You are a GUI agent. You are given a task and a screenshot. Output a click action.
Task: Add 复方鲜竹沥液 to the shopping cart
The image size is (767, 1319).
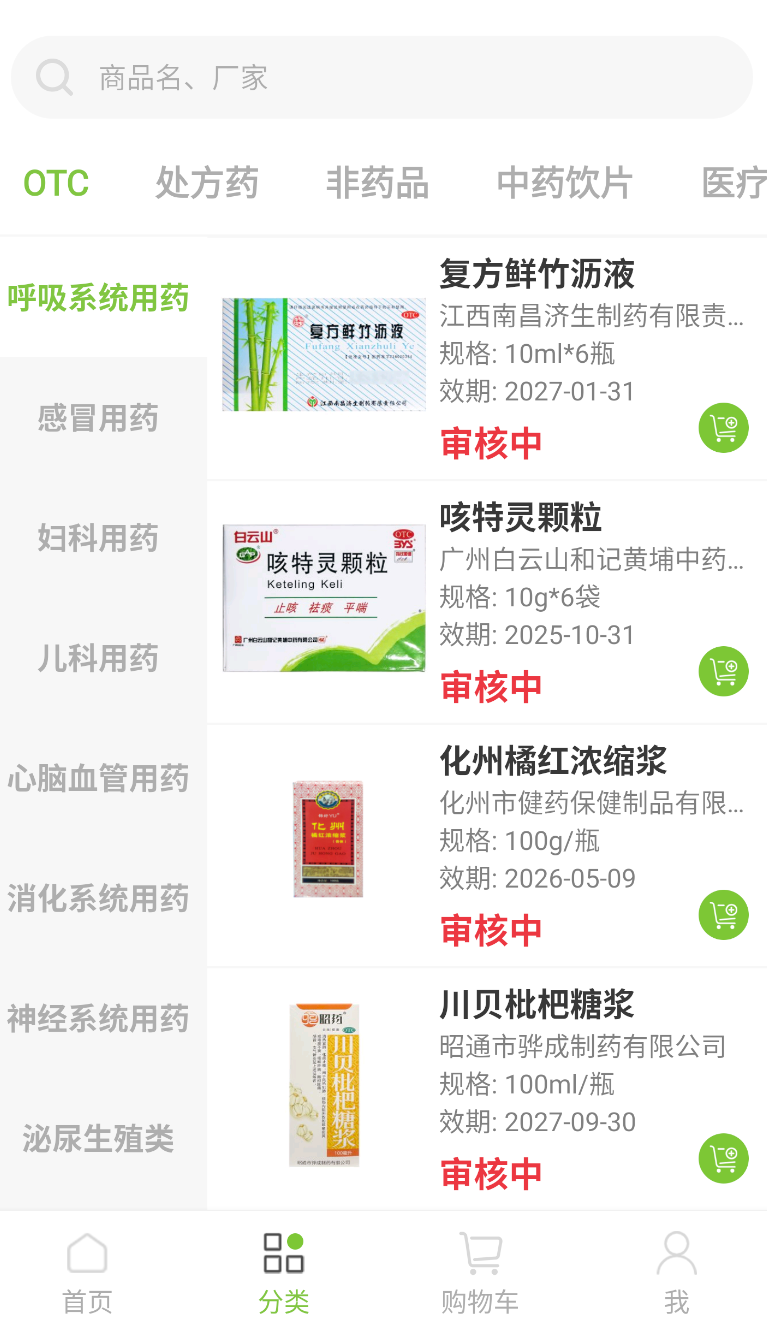pos(722,427)
